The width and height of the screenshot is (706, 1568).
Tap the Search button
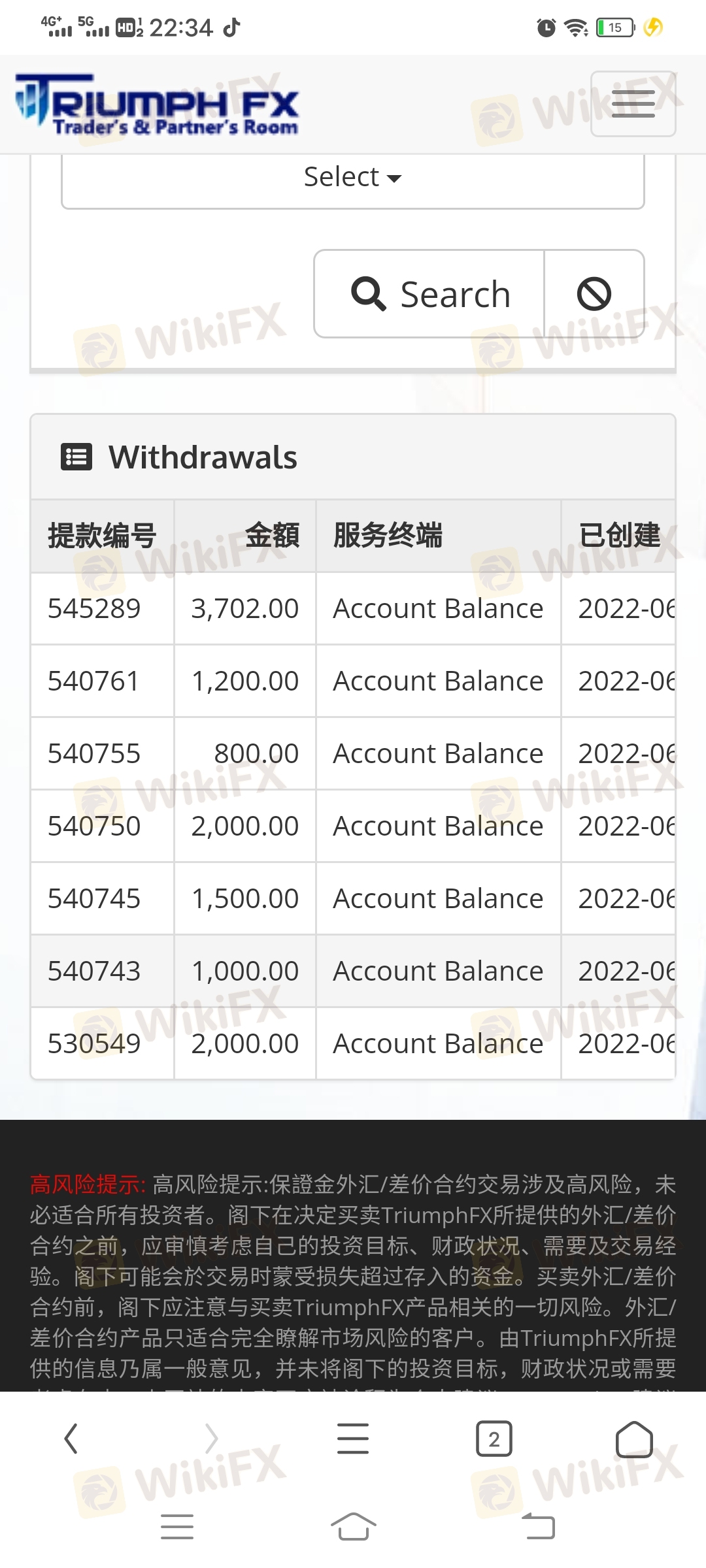coord(429,294)
